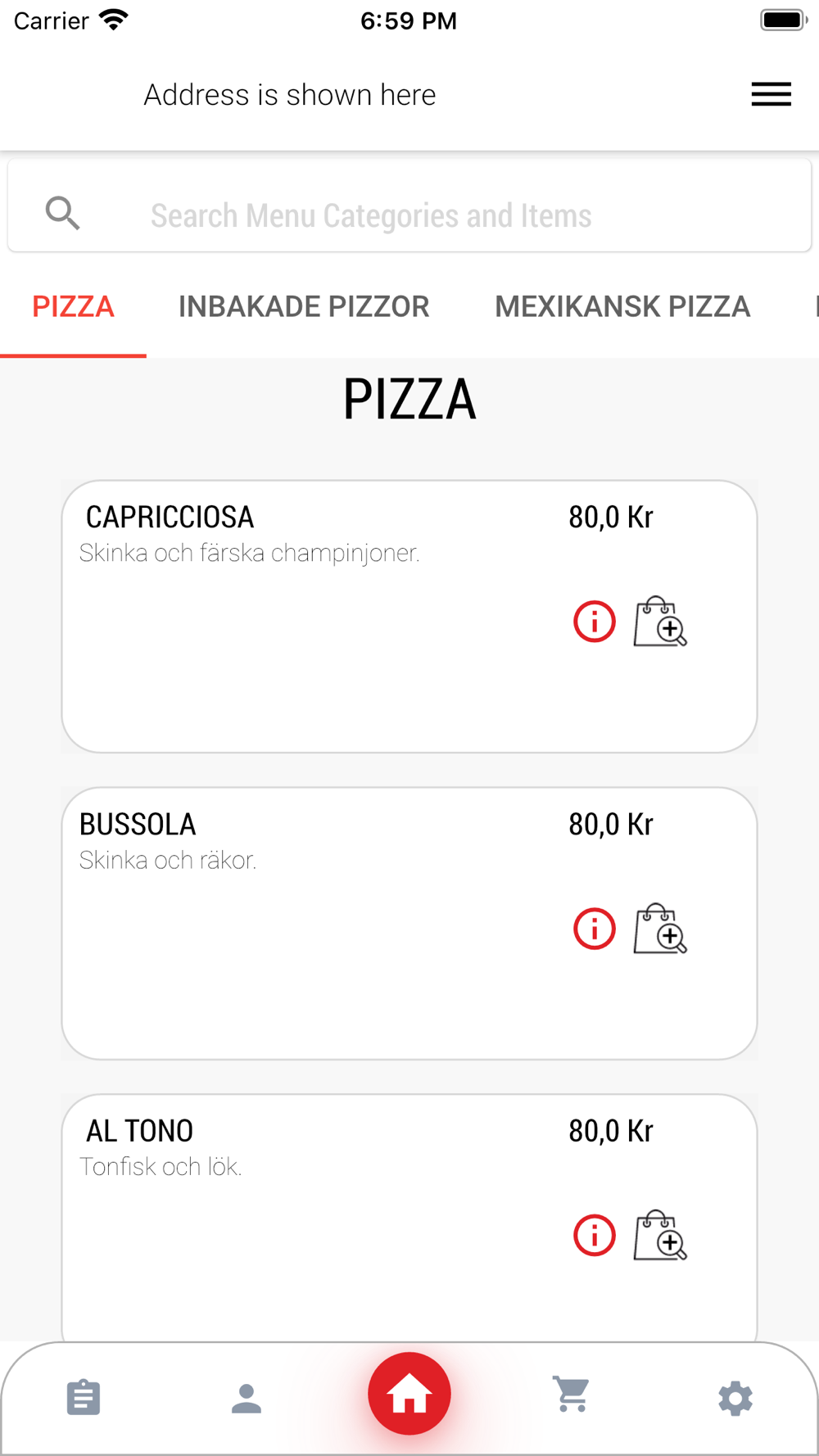Screen dimensions: 819x1456
Task: Add Capricciosa to the bag
Action: [660, 622]
